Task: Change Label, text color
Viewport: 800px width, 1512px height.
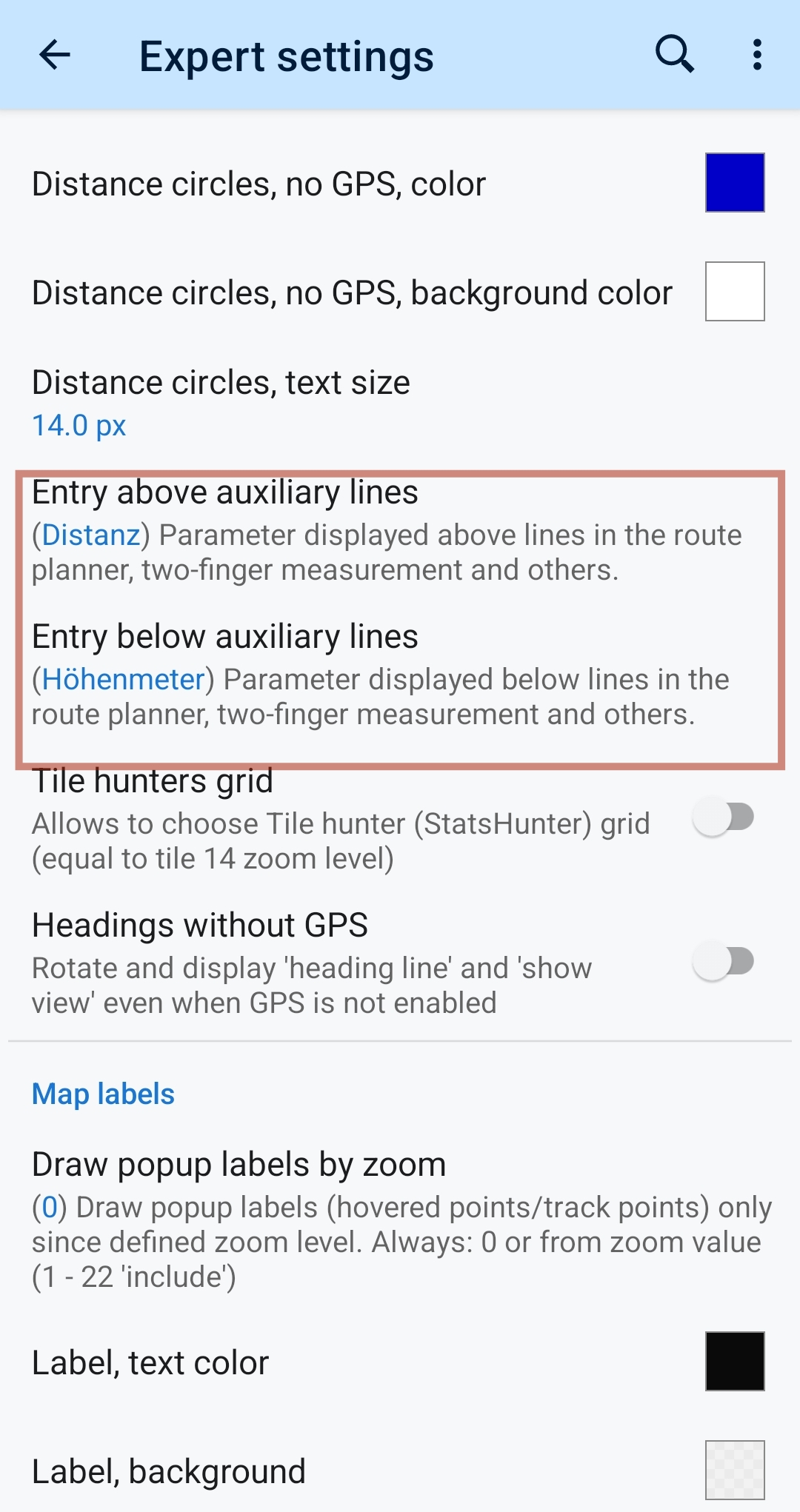Action: (x=734, y=1361)
